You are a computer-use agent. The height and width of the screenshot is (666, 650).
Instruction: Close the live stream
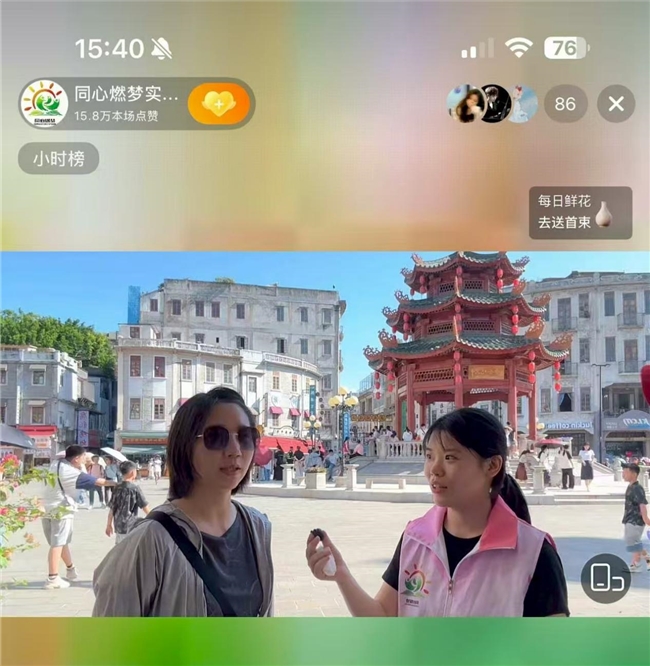616,104
